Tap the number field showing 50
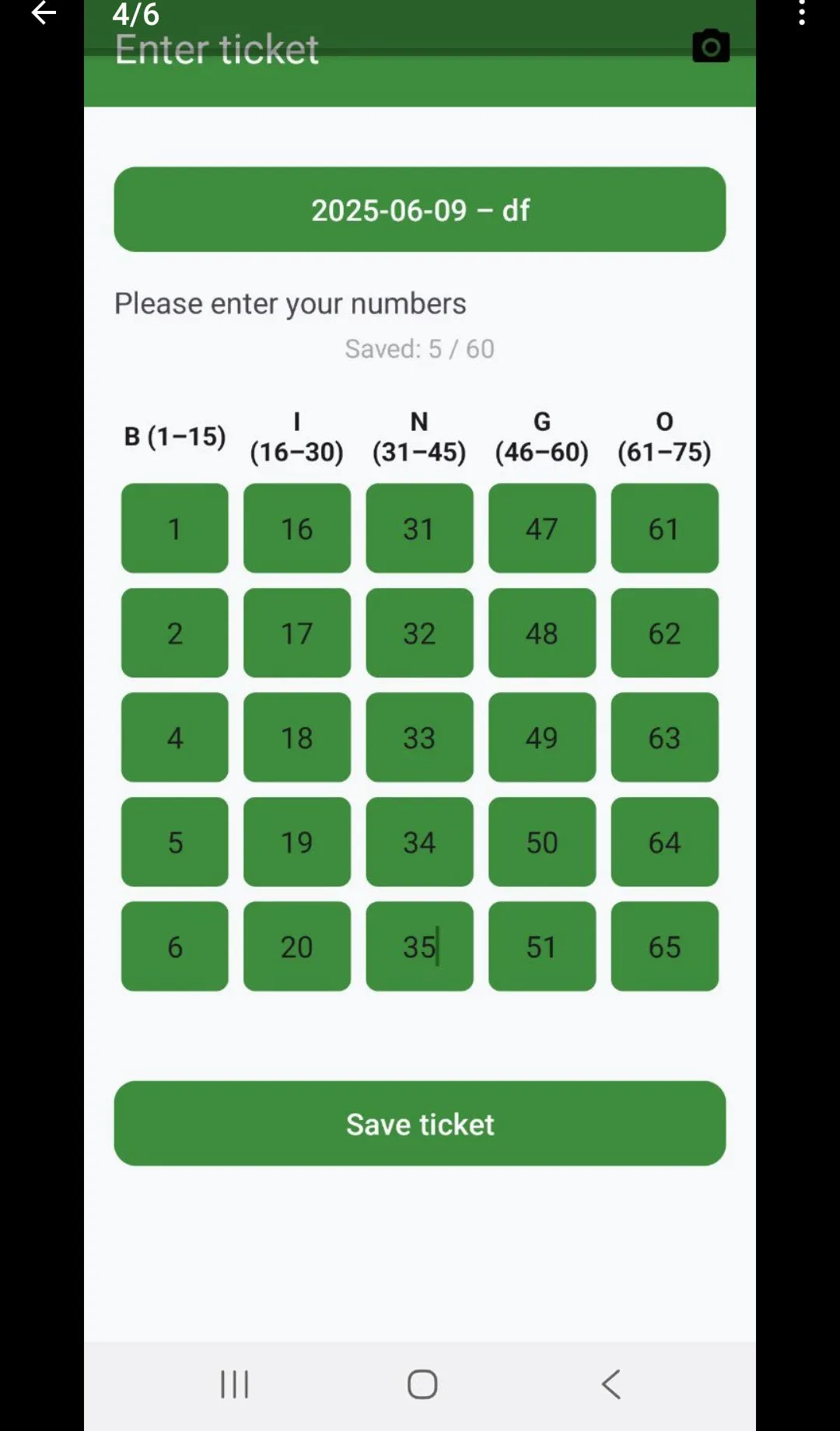The height and width of the screenshot is (1431, 840). click(x=542, y=841)
